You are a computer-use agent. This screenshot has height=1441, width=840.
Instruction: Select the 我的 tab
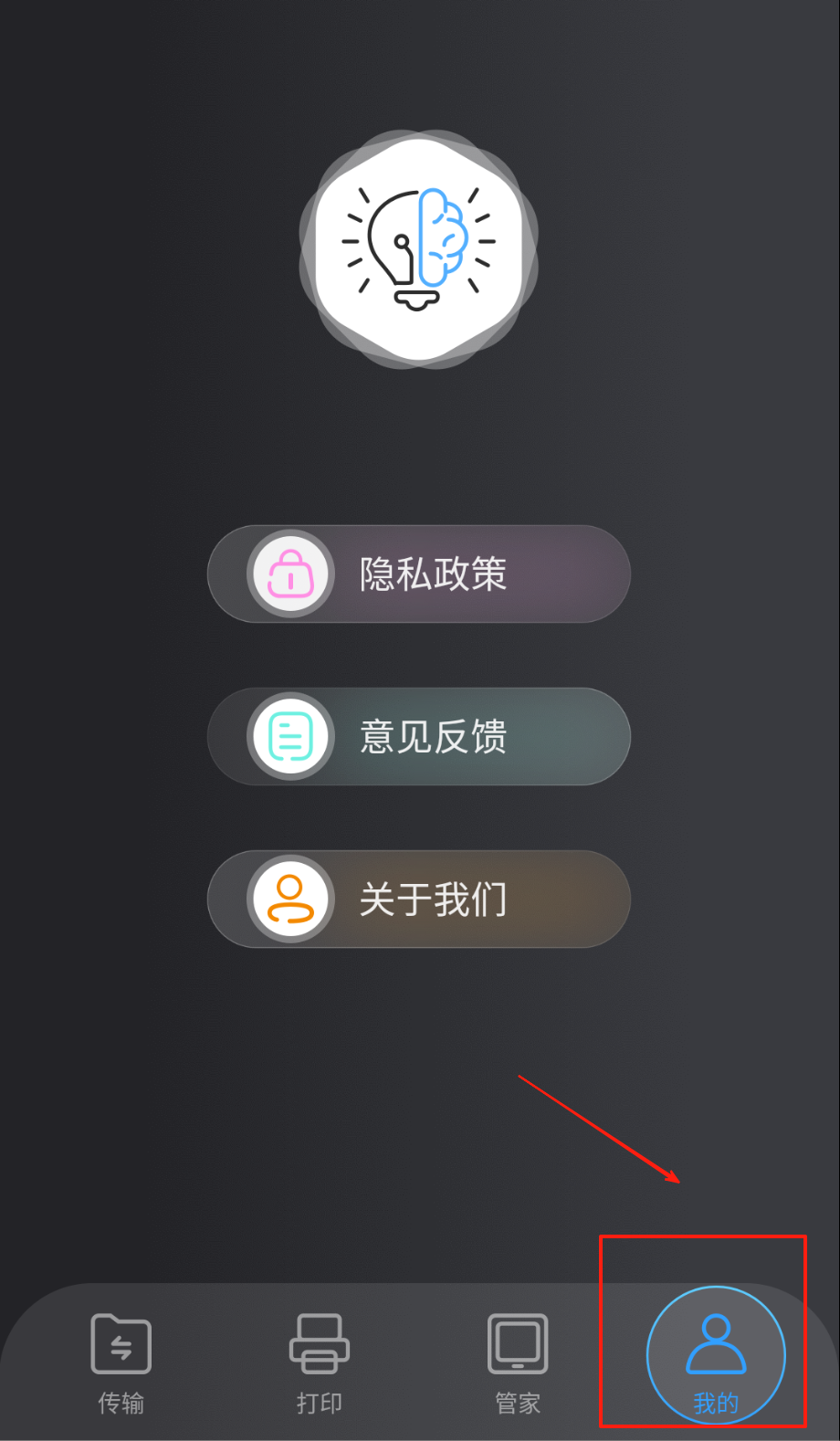716,1356
